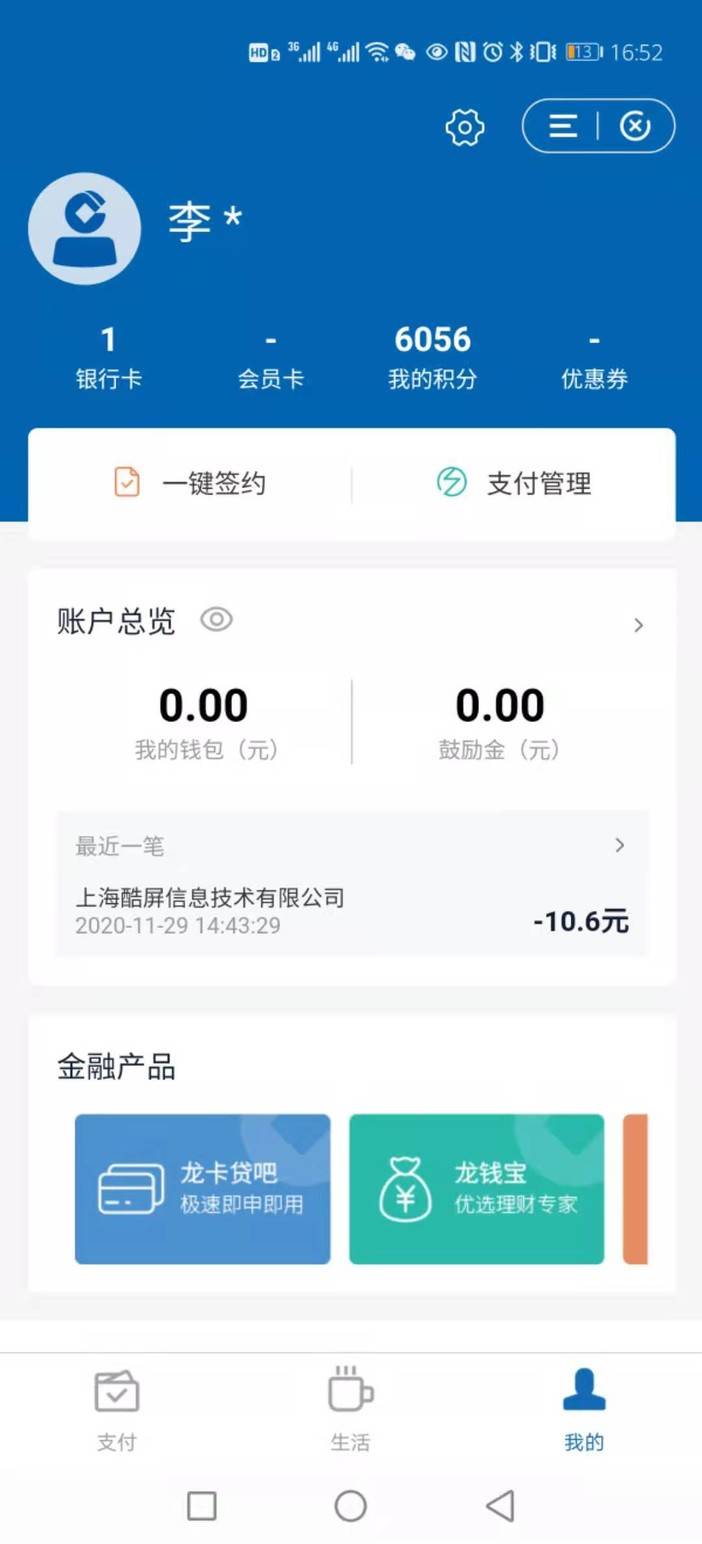Tap the profile avatar of 李*

click(x=84, y=229)
